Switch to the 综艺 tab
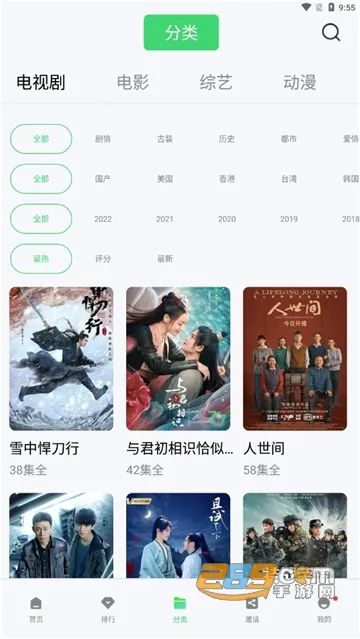Viewport: 360px width, 639px height. coord(216,82)
